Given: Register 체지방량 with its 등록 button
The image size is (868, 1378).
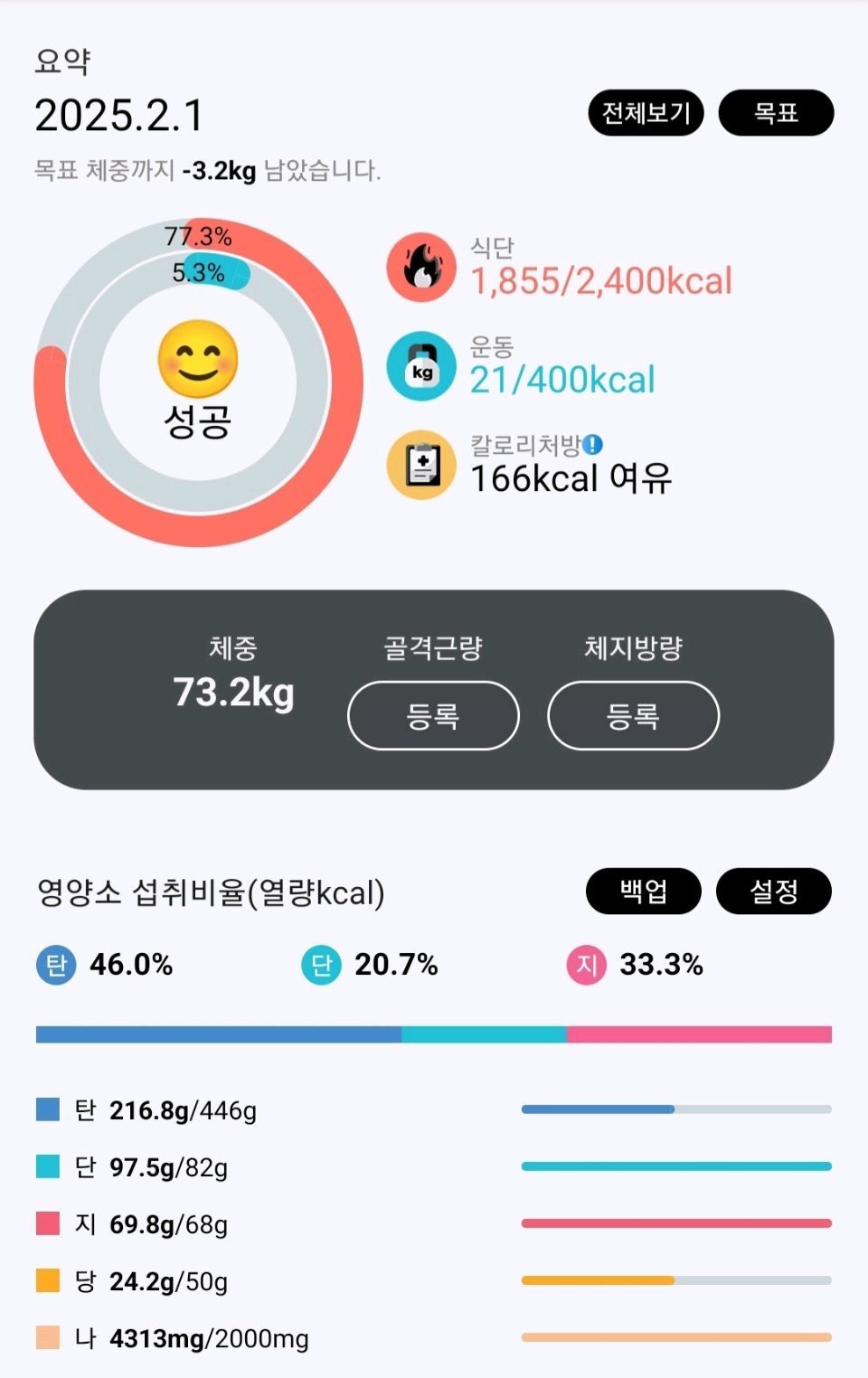Looking at the screenshot, I should click(633, 715).
